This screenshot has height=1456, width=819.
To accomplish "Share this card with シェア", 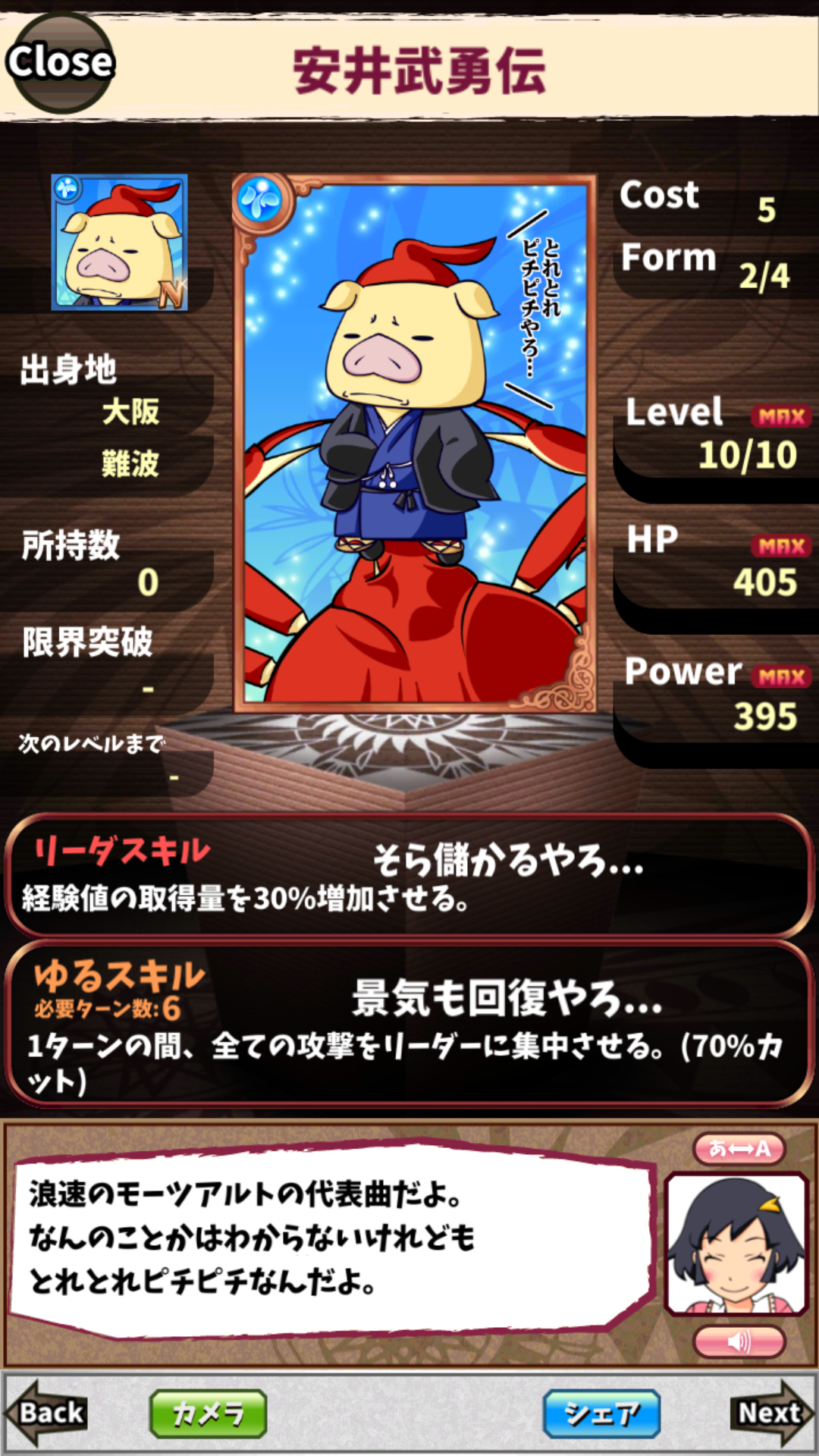I will 601,1414.
